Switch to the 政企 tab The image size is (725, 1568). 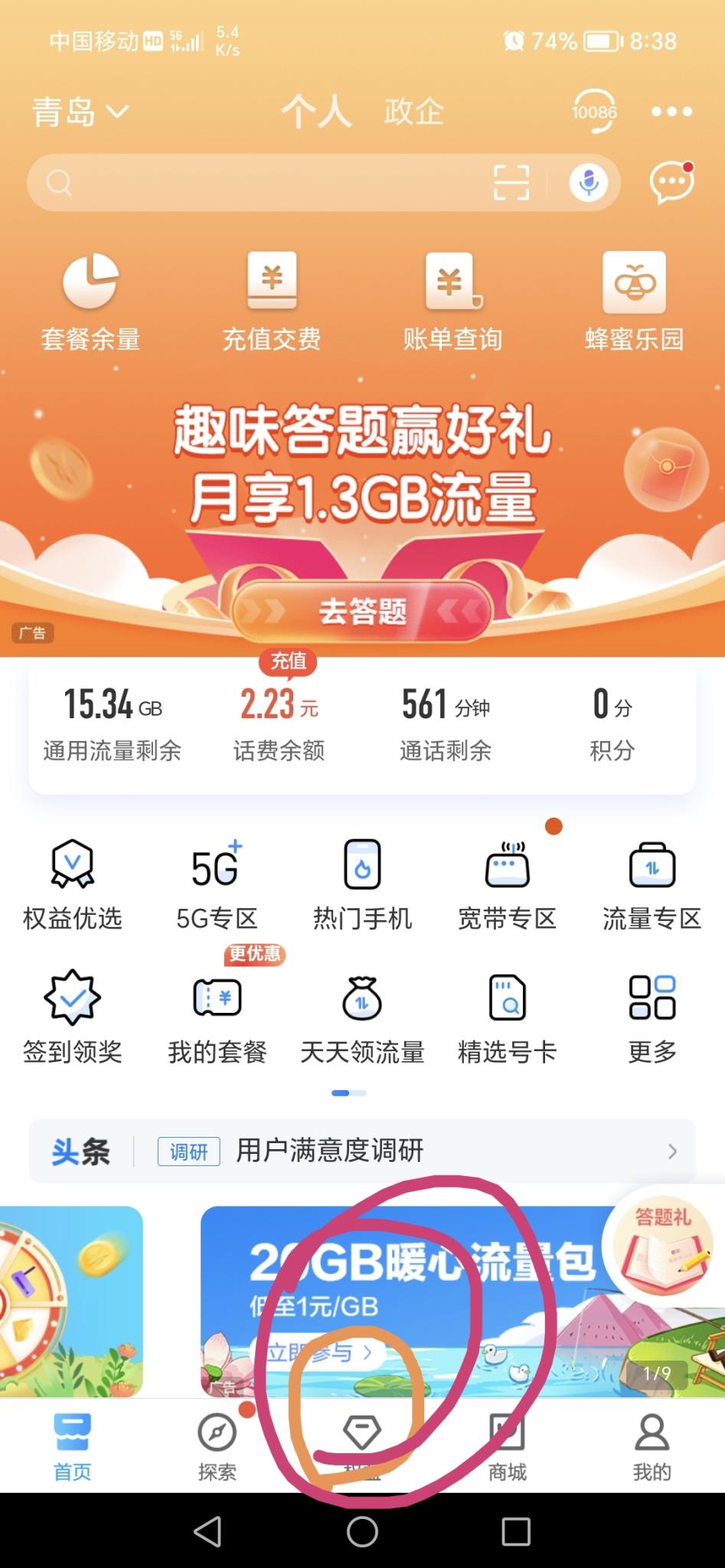pyautogui.click(x=413, y=113)
